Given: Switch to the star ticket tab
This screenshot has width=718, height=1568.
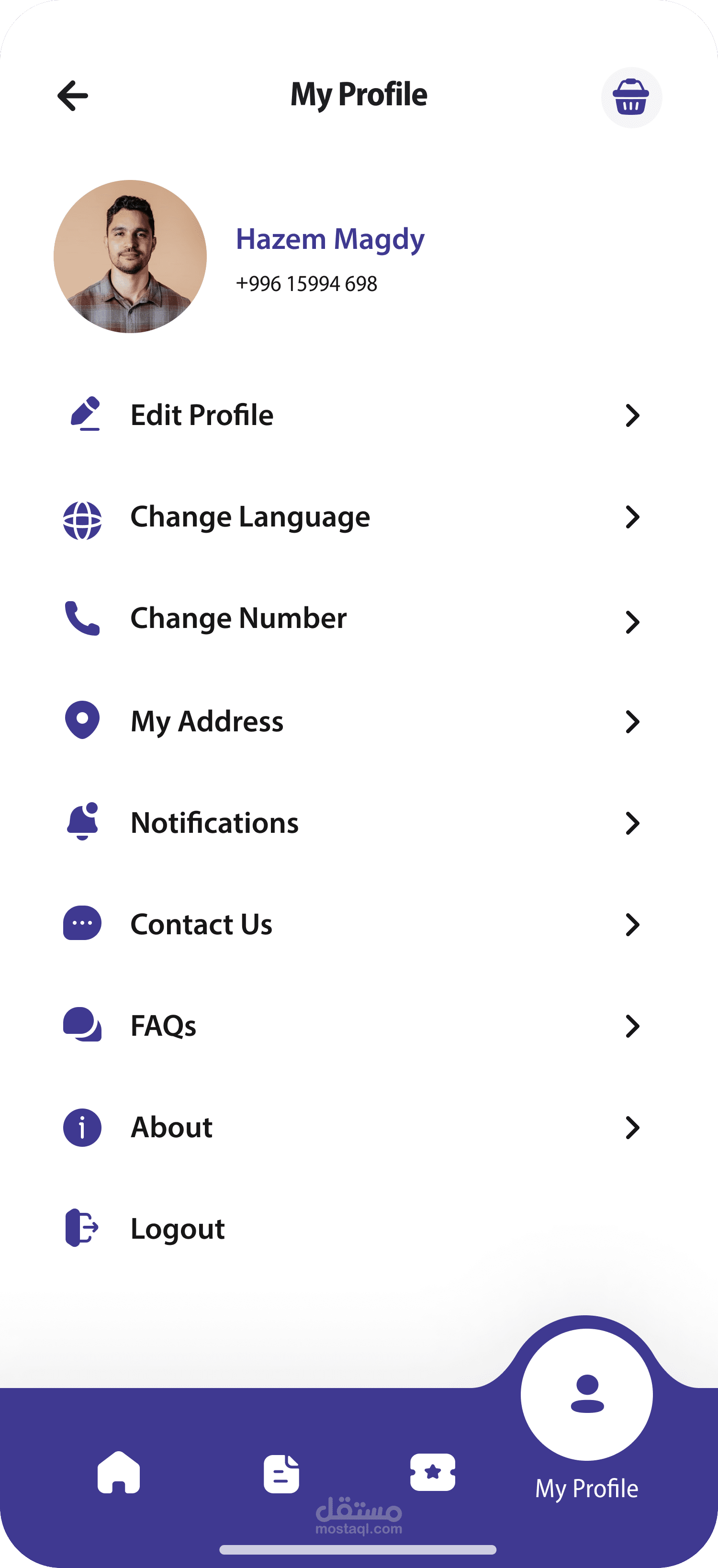Looking at the screenshot, I should coord(432,1472).
